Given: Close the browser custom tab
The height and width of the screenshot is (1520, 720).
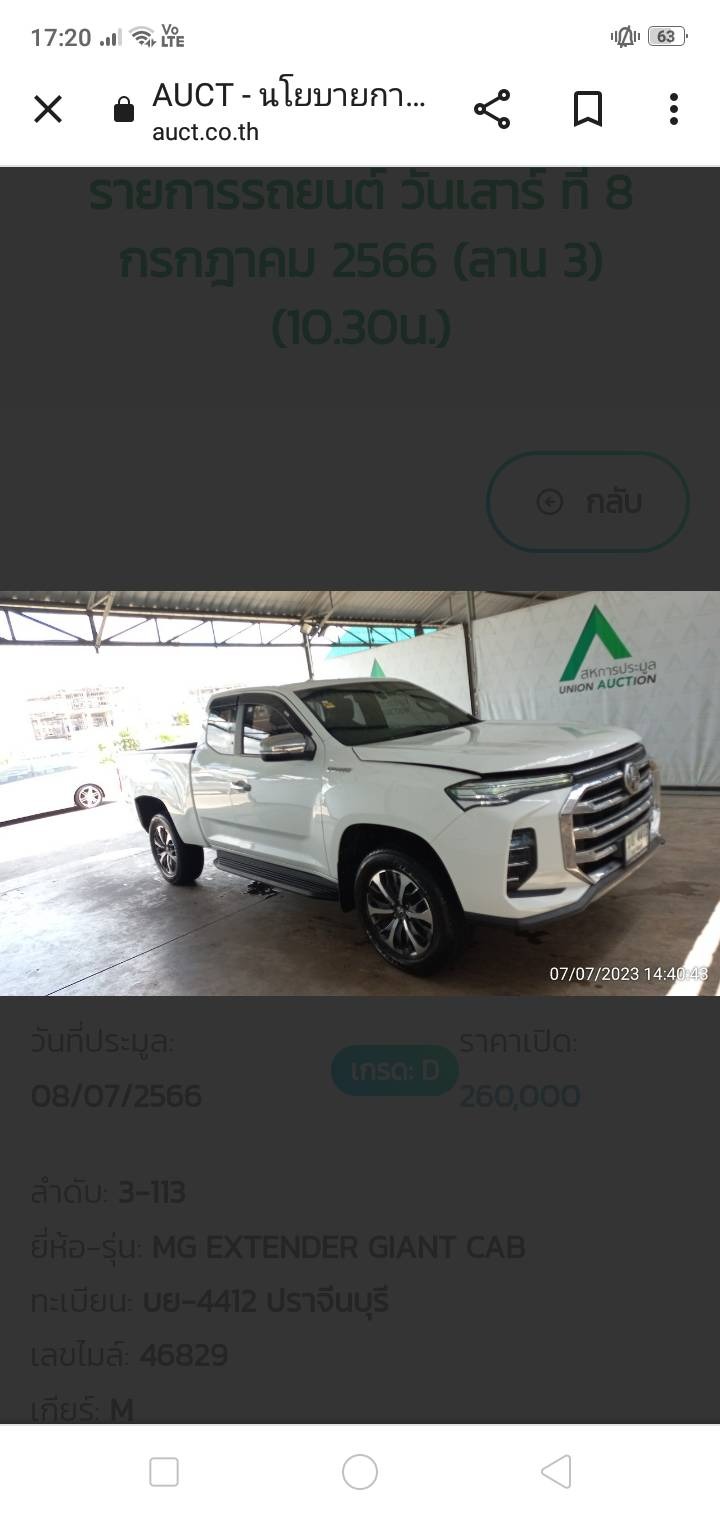Looking at the screenshot, I should pos(48,109).
